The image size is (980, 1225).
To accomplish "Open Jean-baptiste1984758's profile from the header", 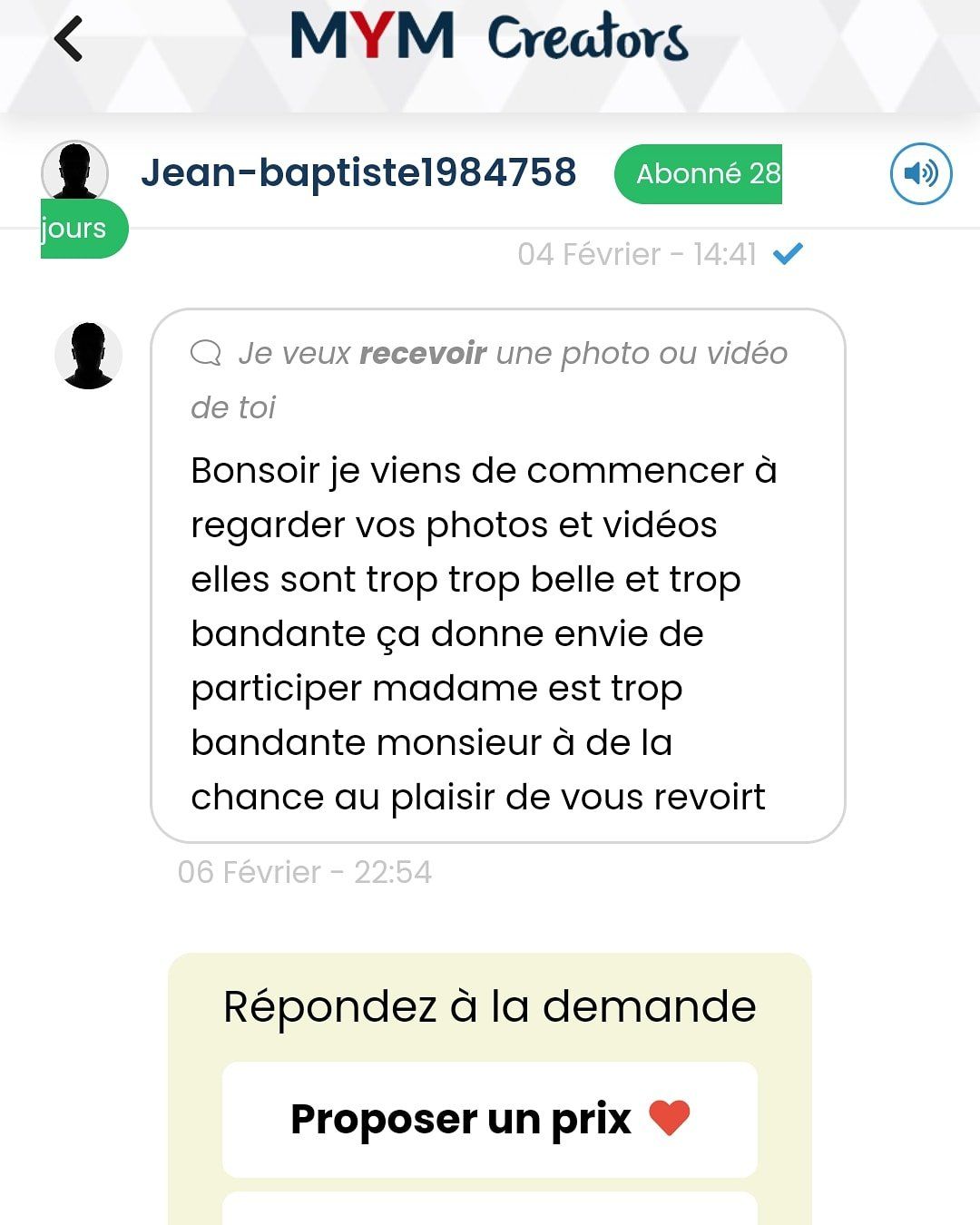I will pyautogui.click(x=358, y=172).
